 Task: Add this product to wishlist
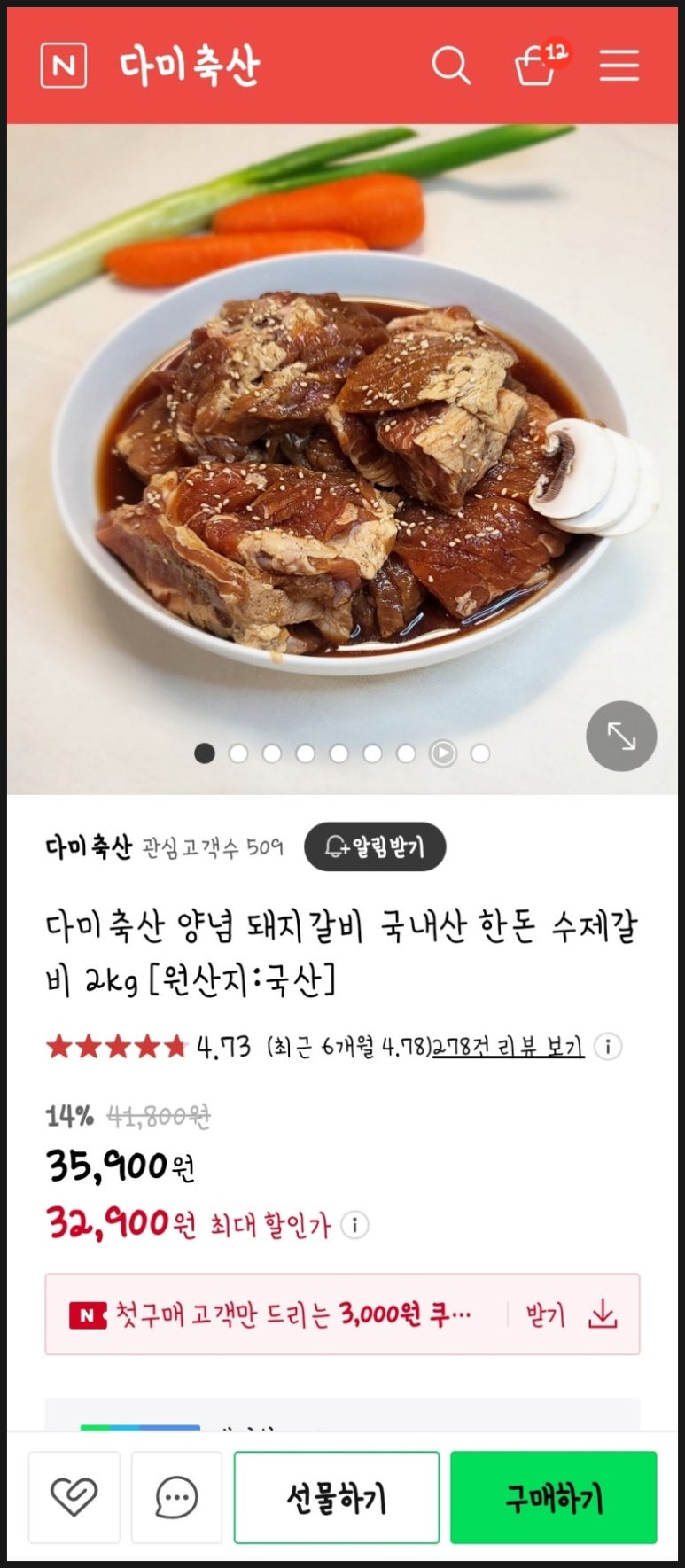click(x=74, y=1497)
